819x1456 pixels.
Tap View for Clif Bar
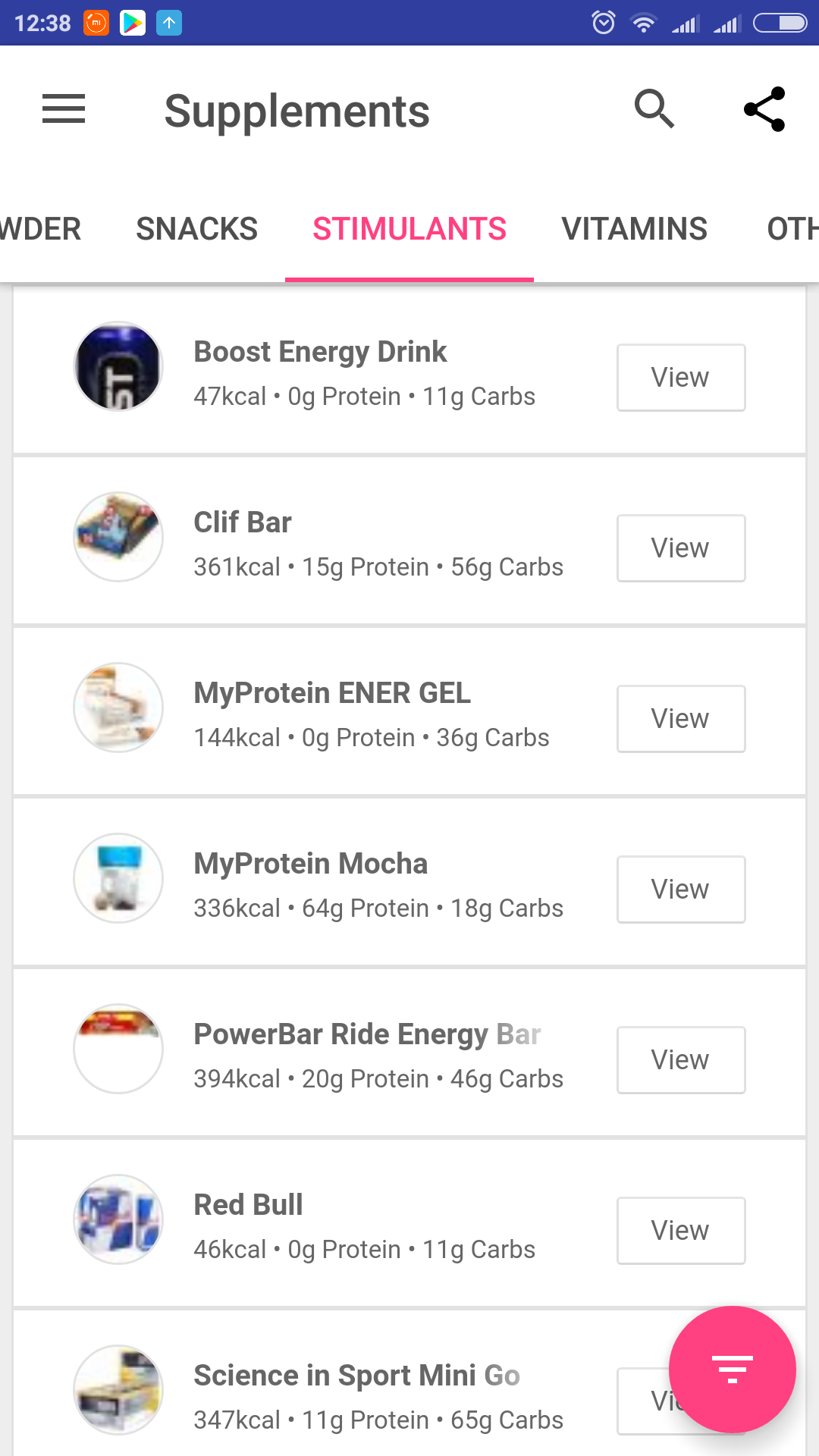coord(681,548)
